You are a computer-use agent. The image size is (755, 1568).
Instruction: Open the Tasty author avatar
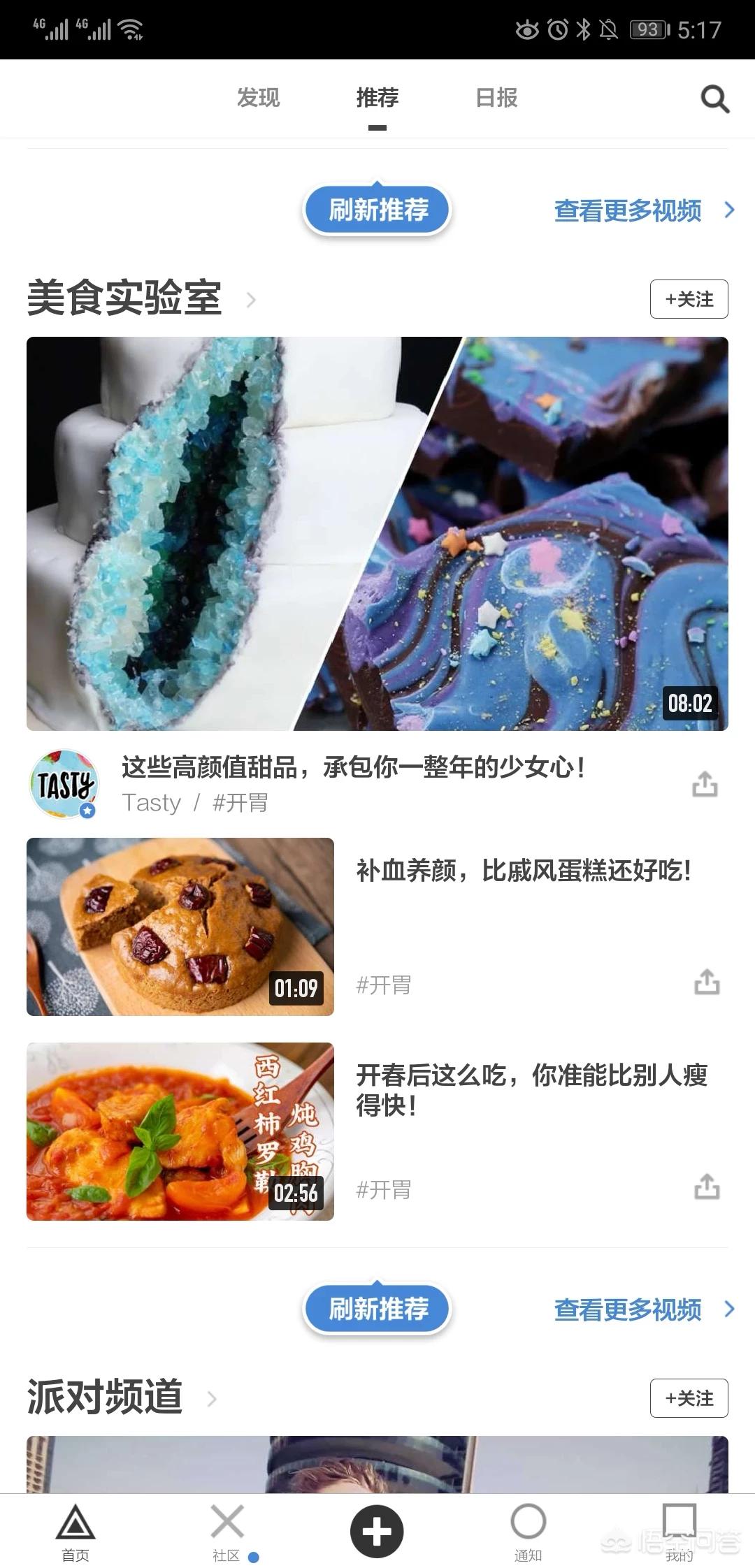[x=64, y=784]
